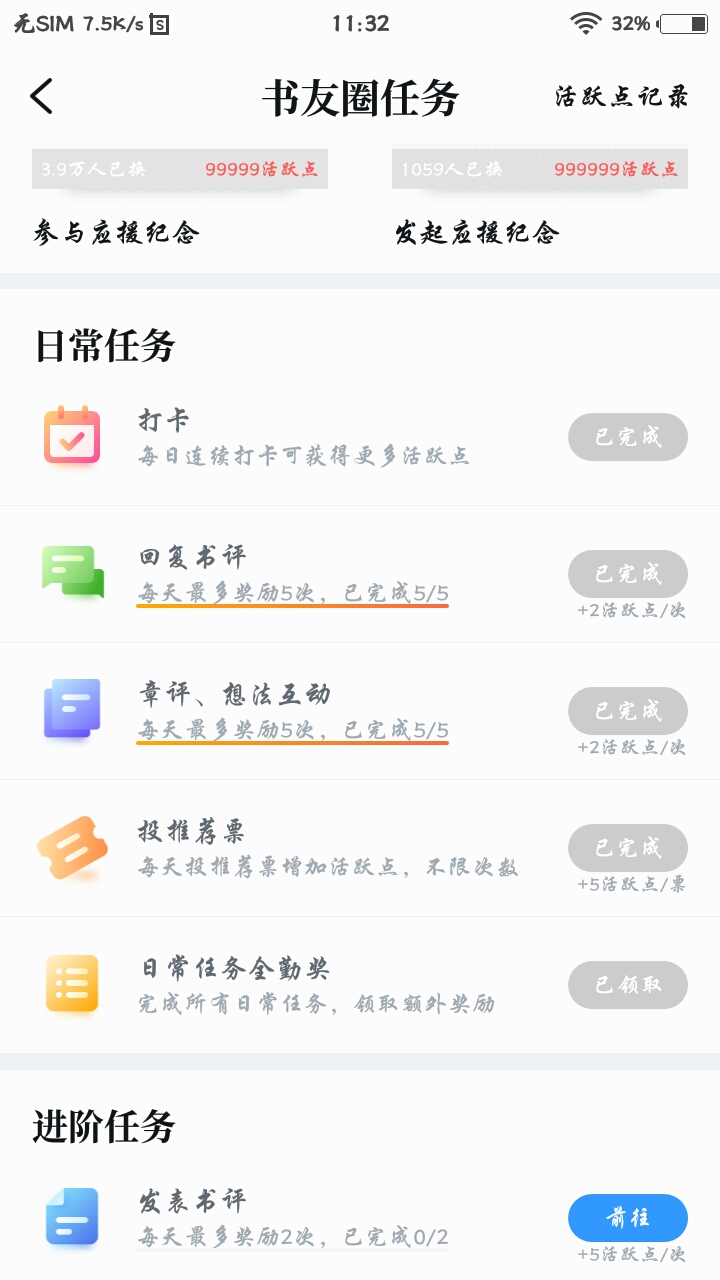Go back using the top-left arrow
This screenshot has height=1280, width=720.
42,97
